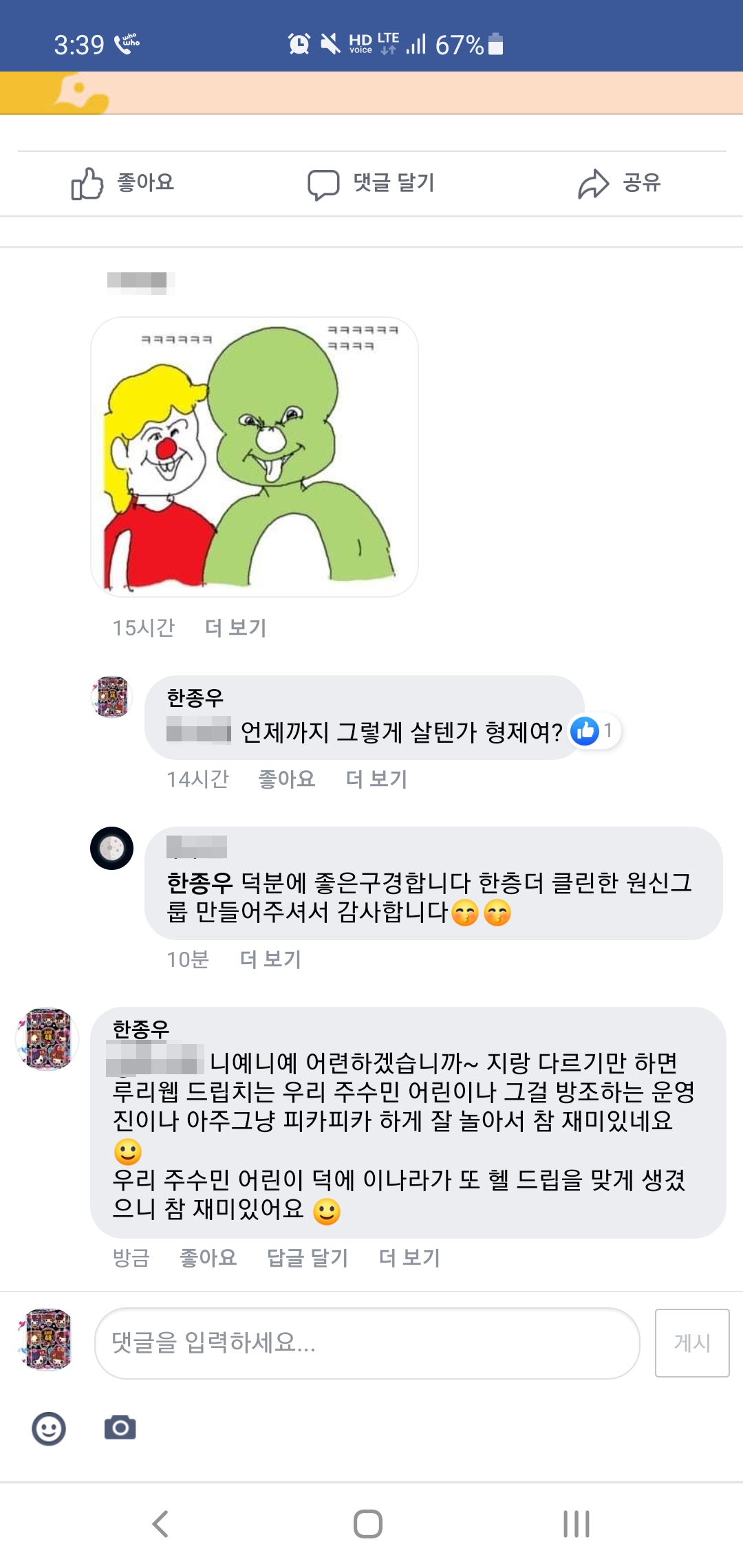
Task: Open the green and red cartoon image
Action: tap(255, 457)
